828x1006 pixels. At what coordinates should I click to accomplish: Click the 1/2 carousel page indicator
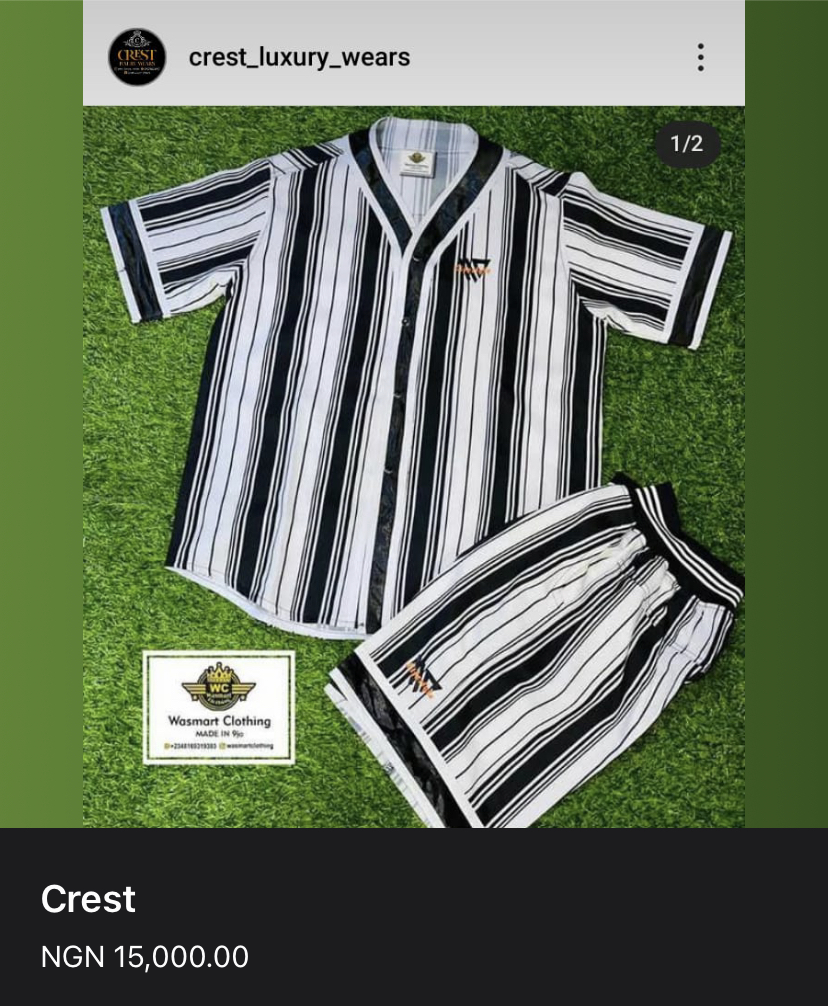[x=686, y=145]
